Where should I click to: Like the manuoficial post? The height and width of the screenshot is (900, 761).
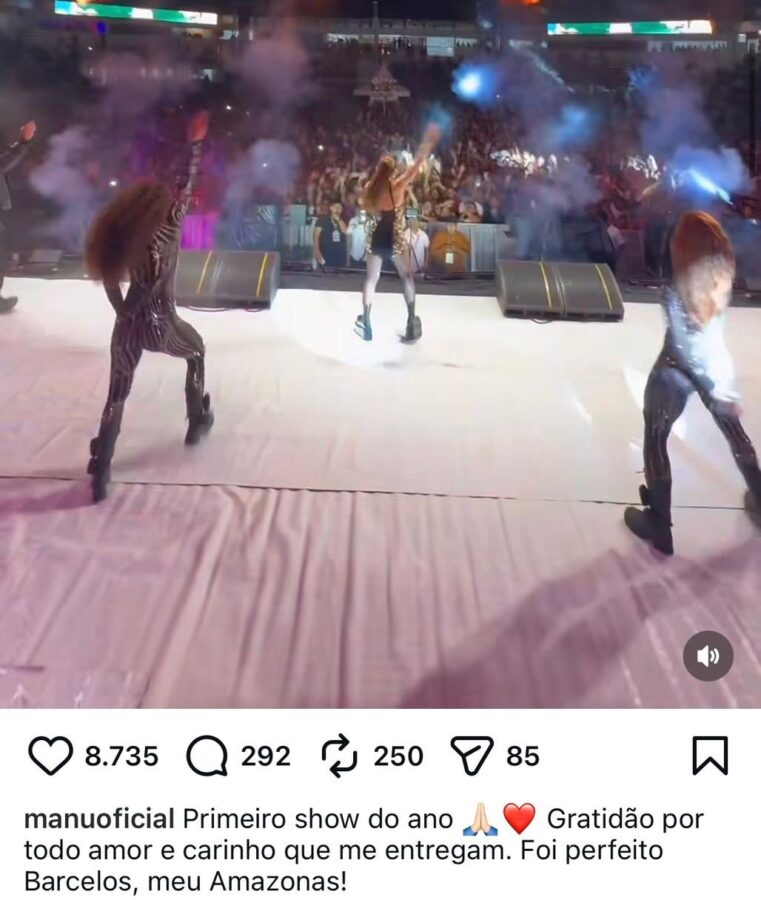[x=50, y=756]
